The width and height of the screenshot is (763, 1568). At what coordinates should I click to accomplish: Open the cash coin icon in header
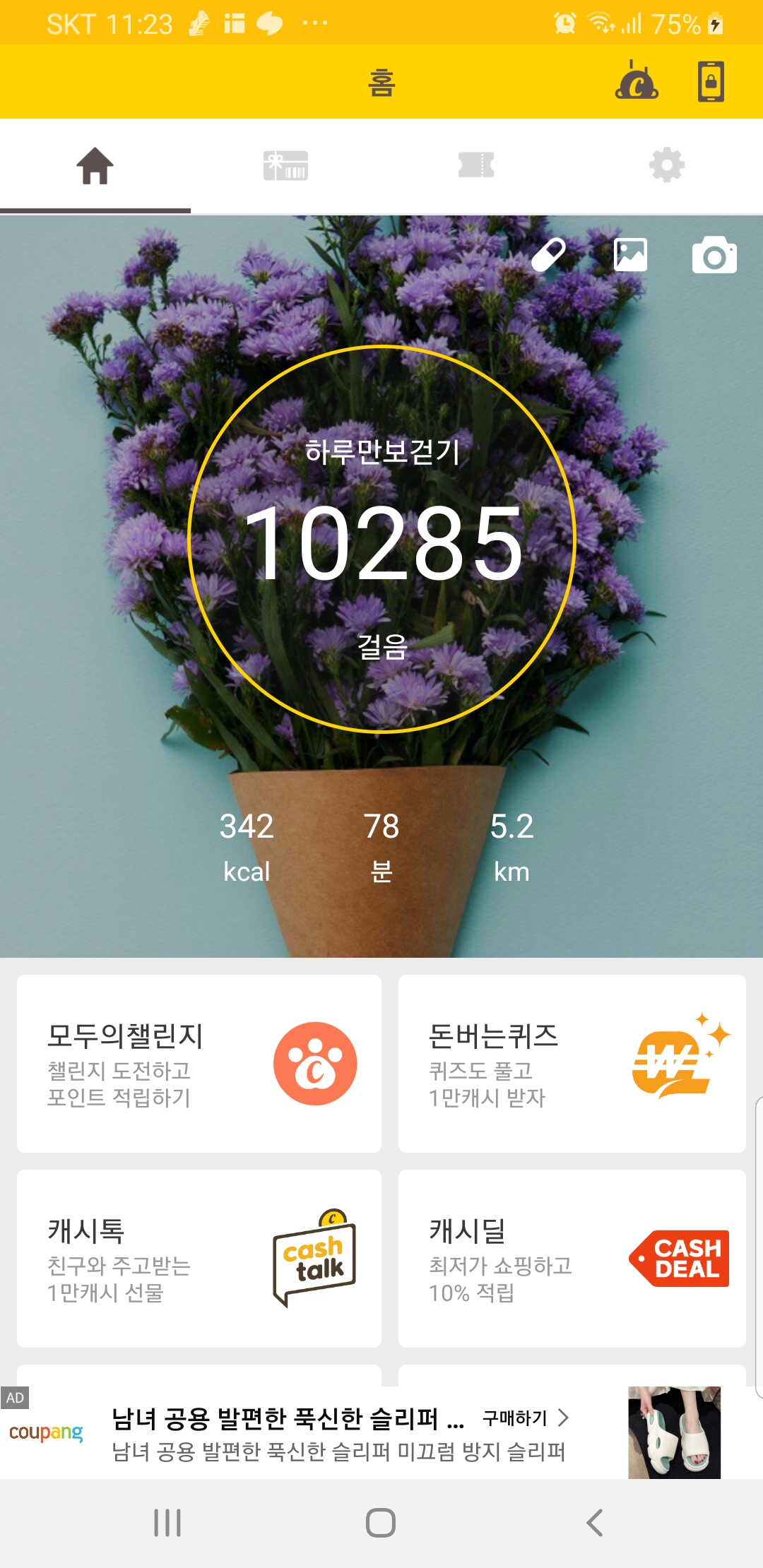637,81
